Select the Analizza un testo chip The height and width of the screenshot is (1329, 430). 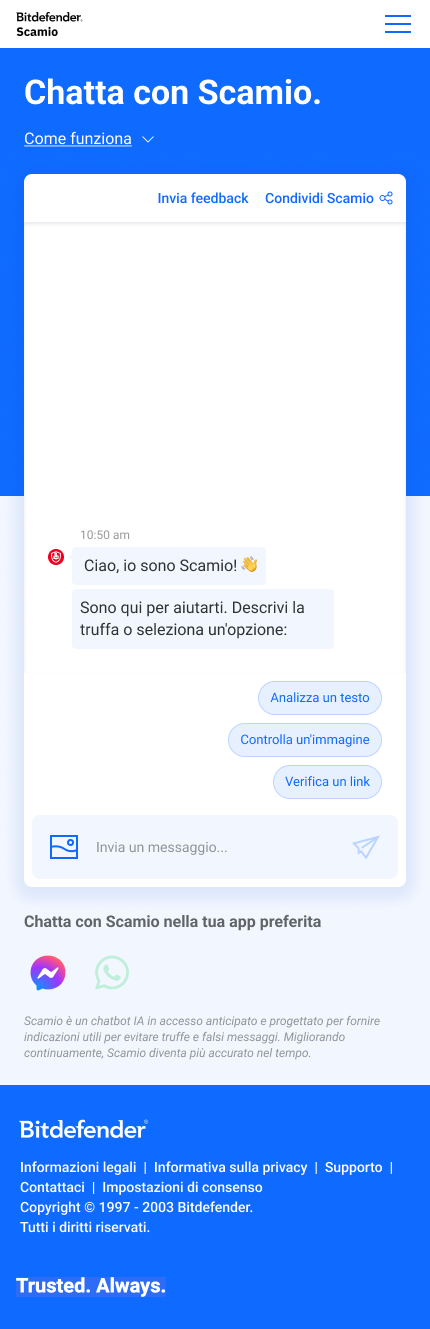tap(320, 698)
